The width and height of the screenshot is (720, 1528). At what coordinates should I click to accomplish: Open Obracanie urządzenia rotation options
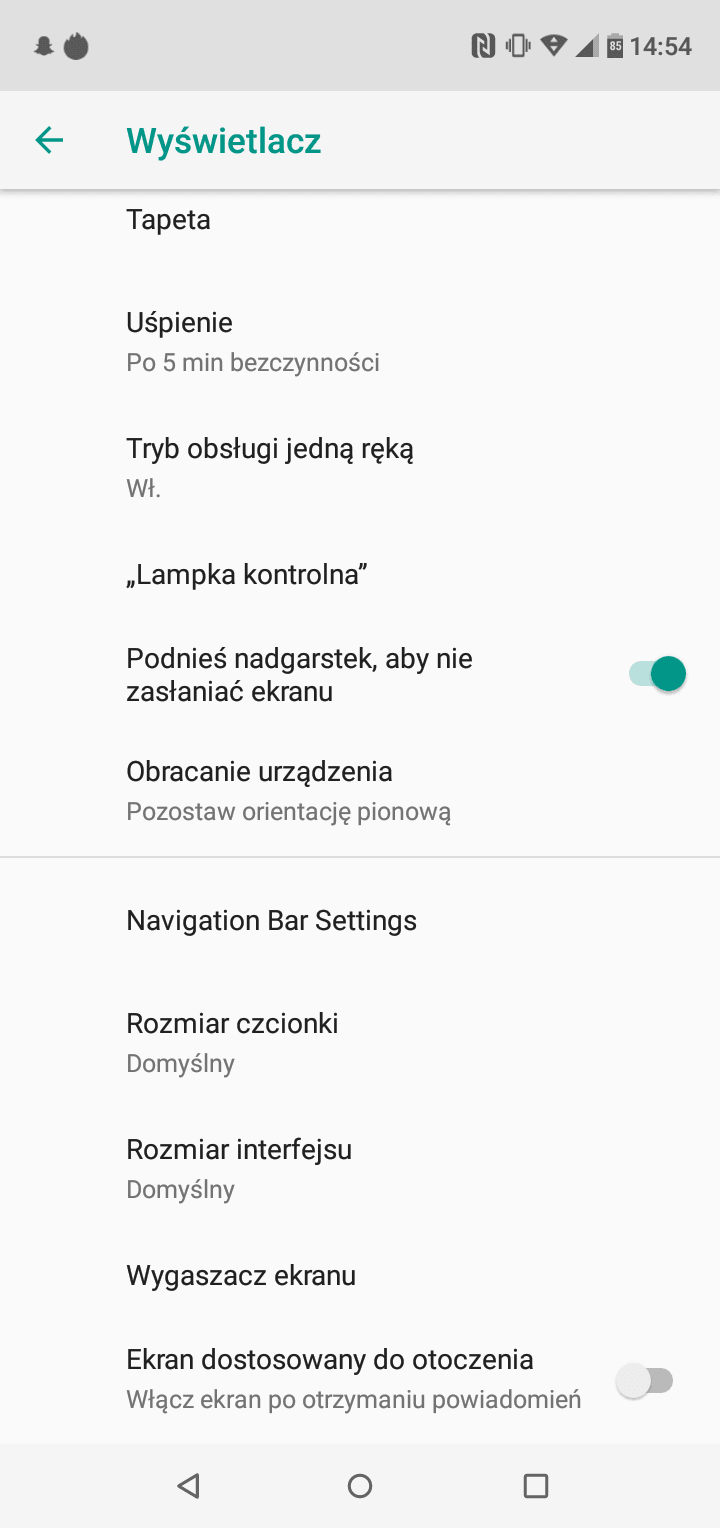click(x=360, y=791)
